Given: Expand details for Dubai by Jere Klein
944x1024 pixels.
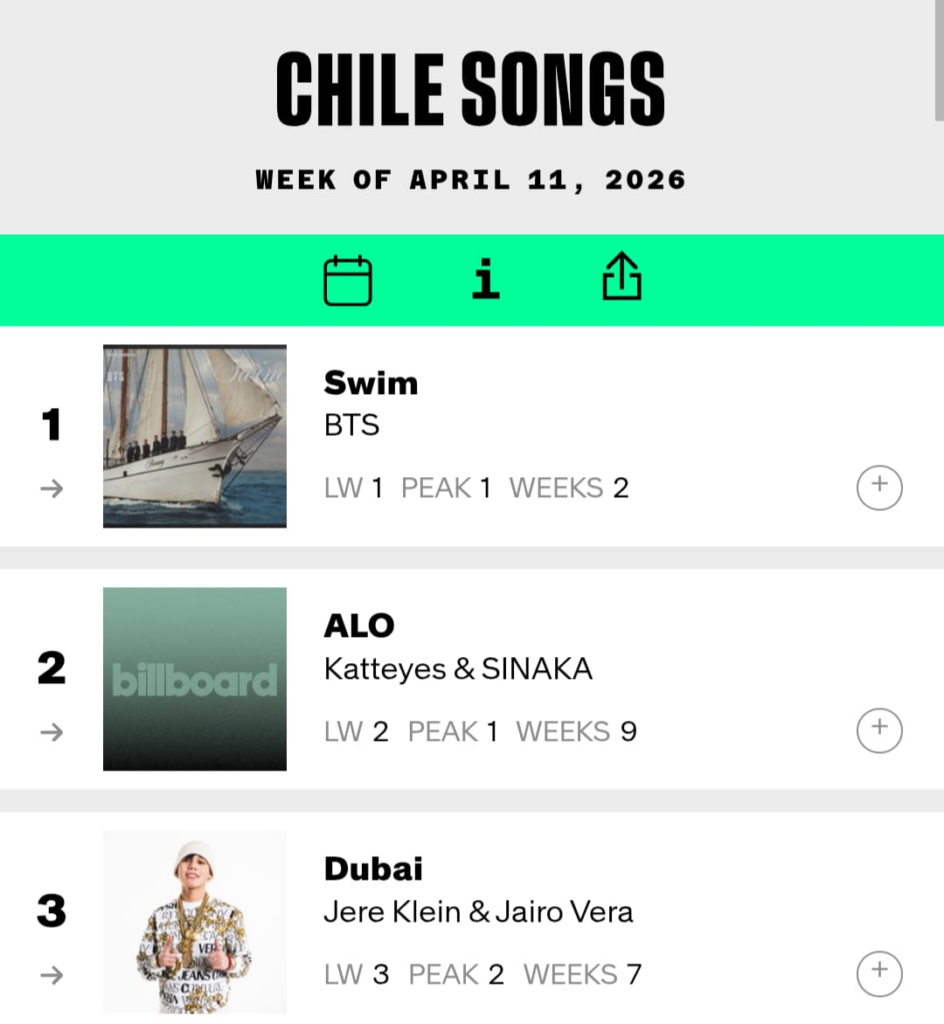Looking at the screenshot, I should coord(879,974).
